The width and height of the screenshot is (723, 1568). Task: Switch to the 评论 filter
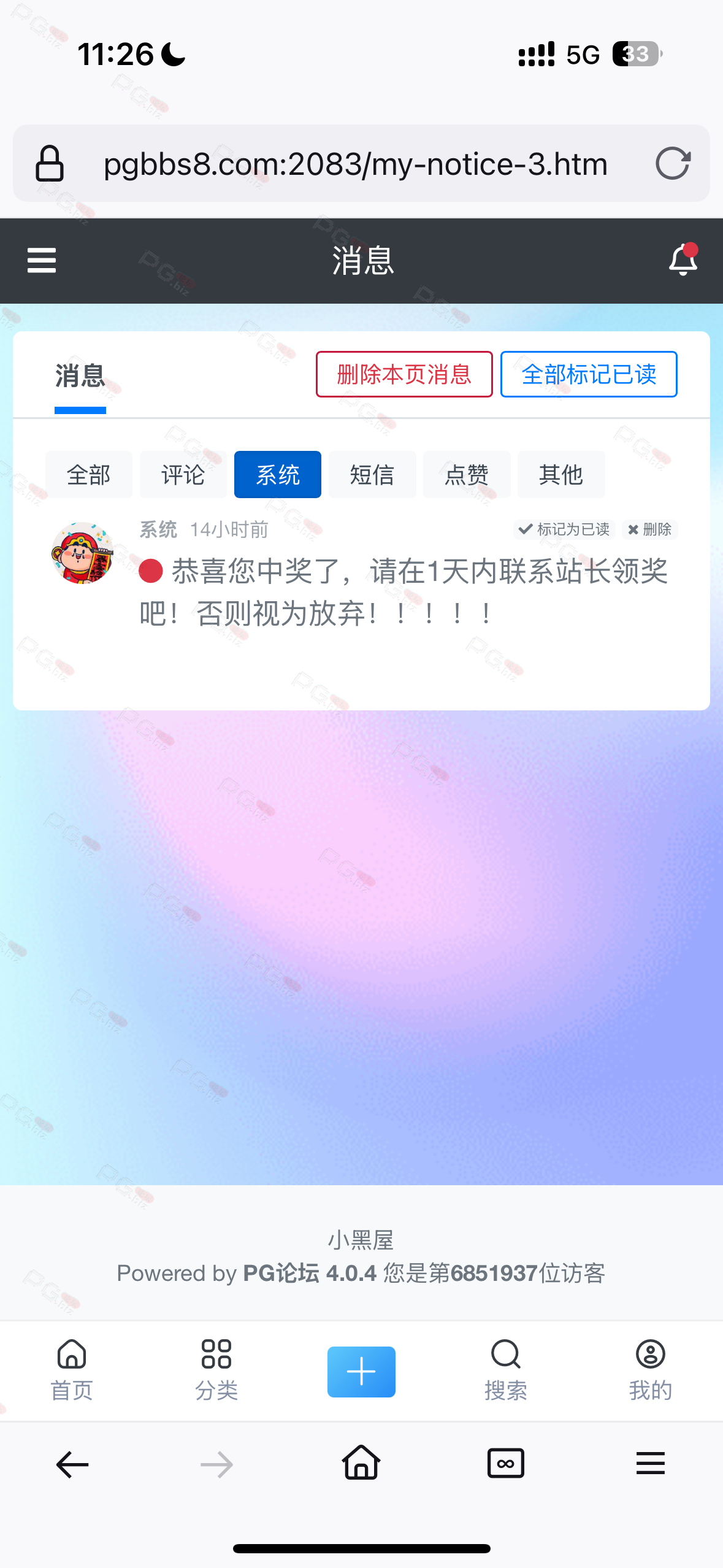(183, 475)
